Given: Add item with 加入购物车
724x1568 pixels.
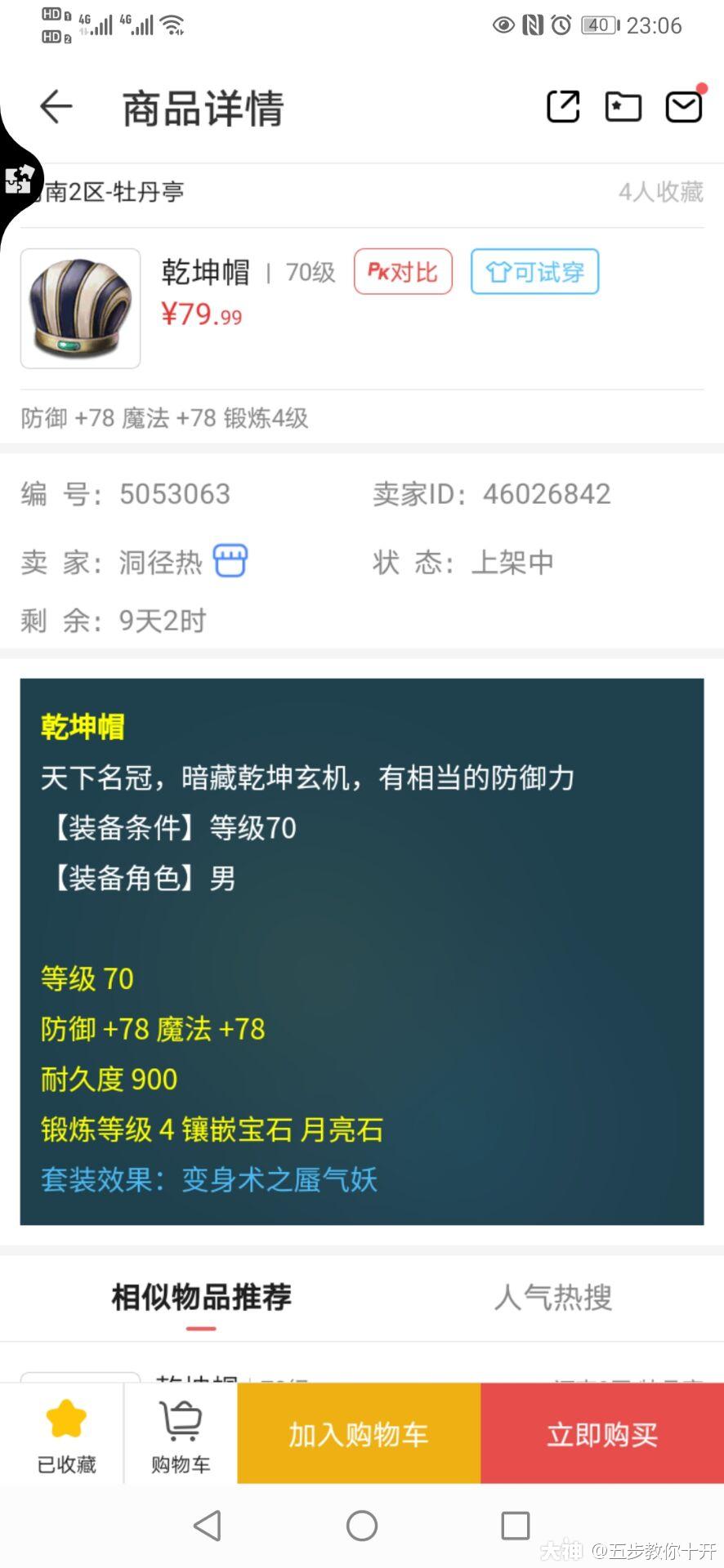Looking at the screenshot, I should coord(359,1434).
